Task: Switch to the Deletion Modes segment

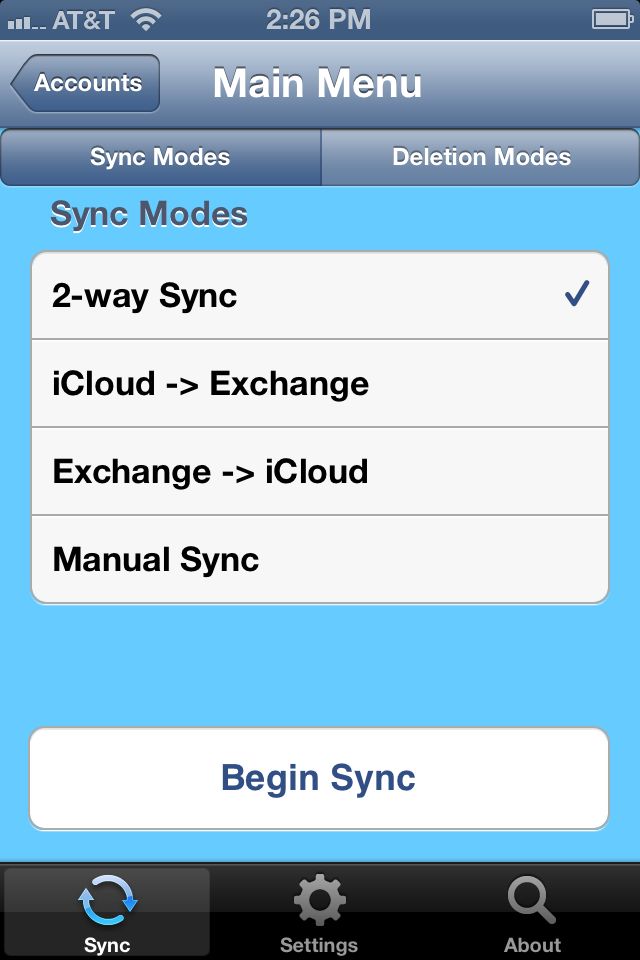Action: [x=481, y=157]
